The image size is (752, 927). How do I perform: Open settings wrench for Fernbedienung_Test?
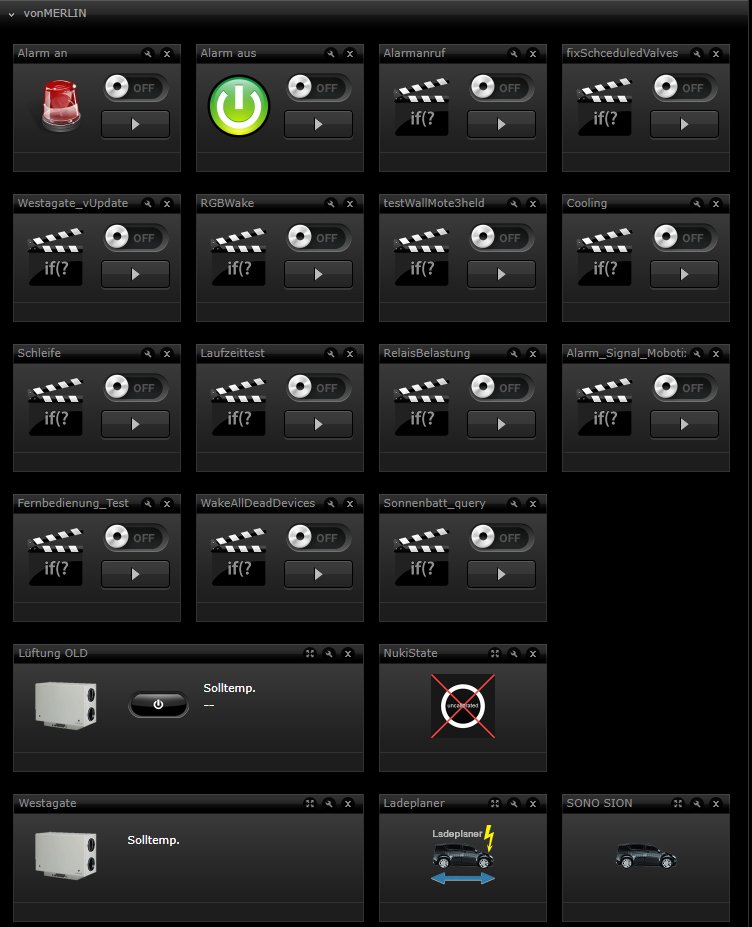[x=148, y=504]
